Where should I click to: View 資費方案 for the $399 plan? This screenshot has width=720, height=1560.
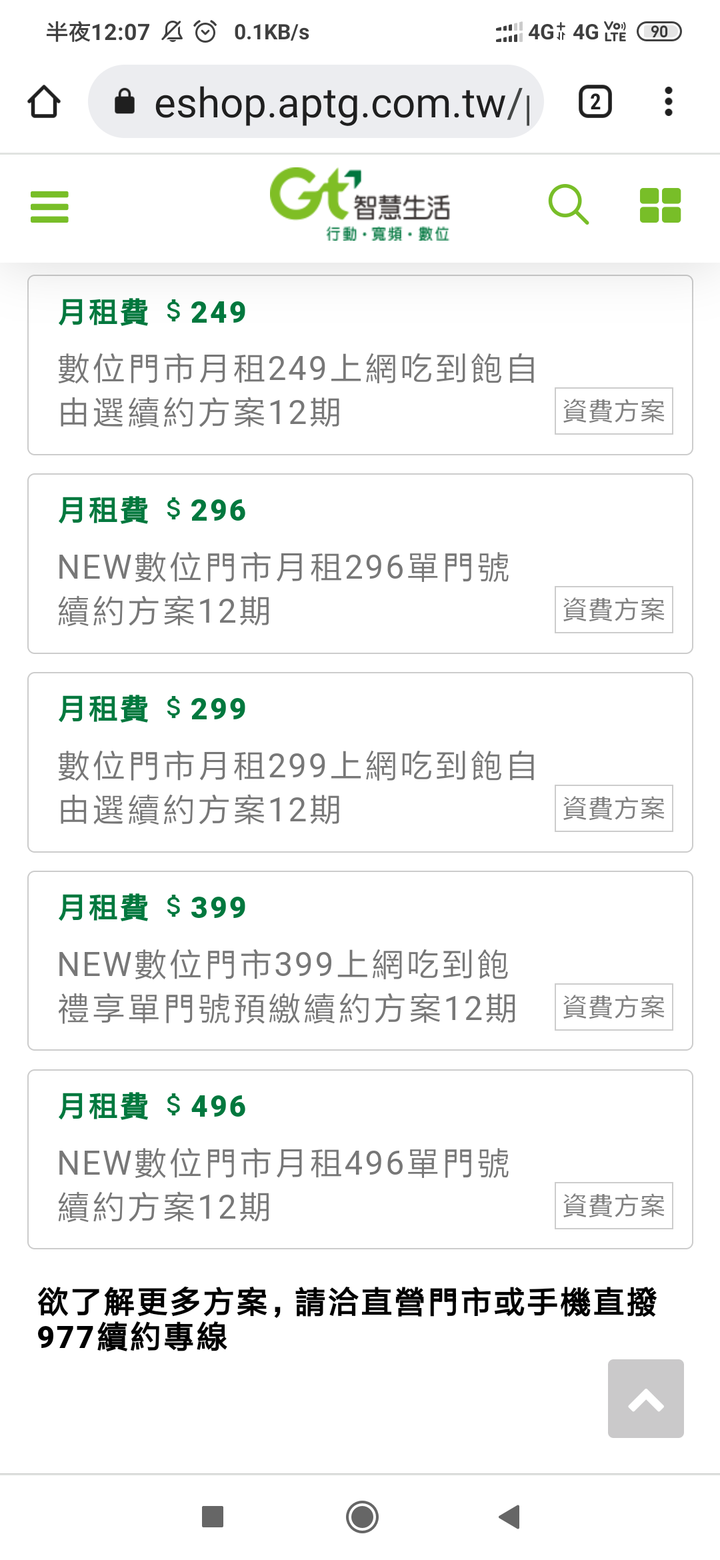[x=614, y=1007]
